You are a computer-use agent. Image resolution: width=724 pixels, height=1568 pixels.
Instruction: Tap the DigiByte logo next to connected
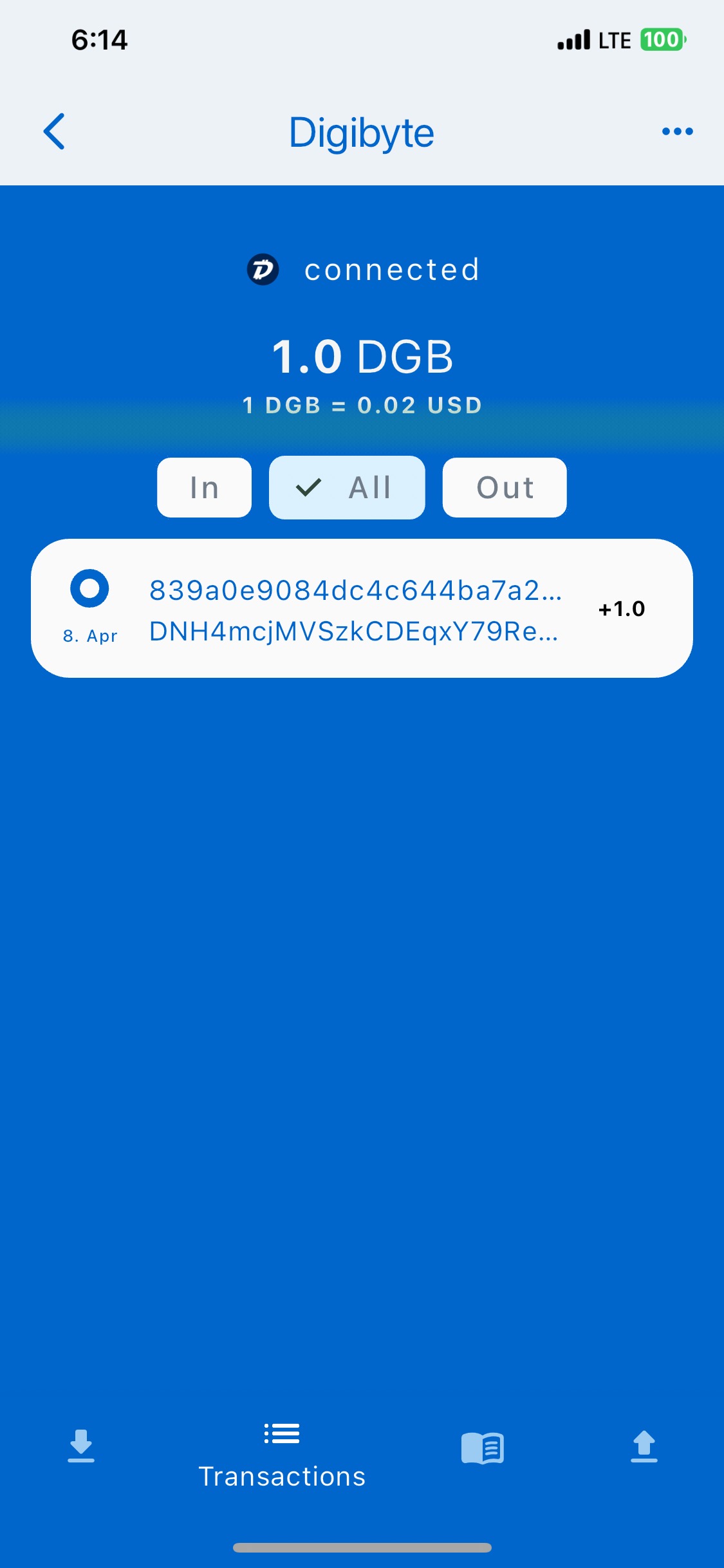(x=264, y=270)
